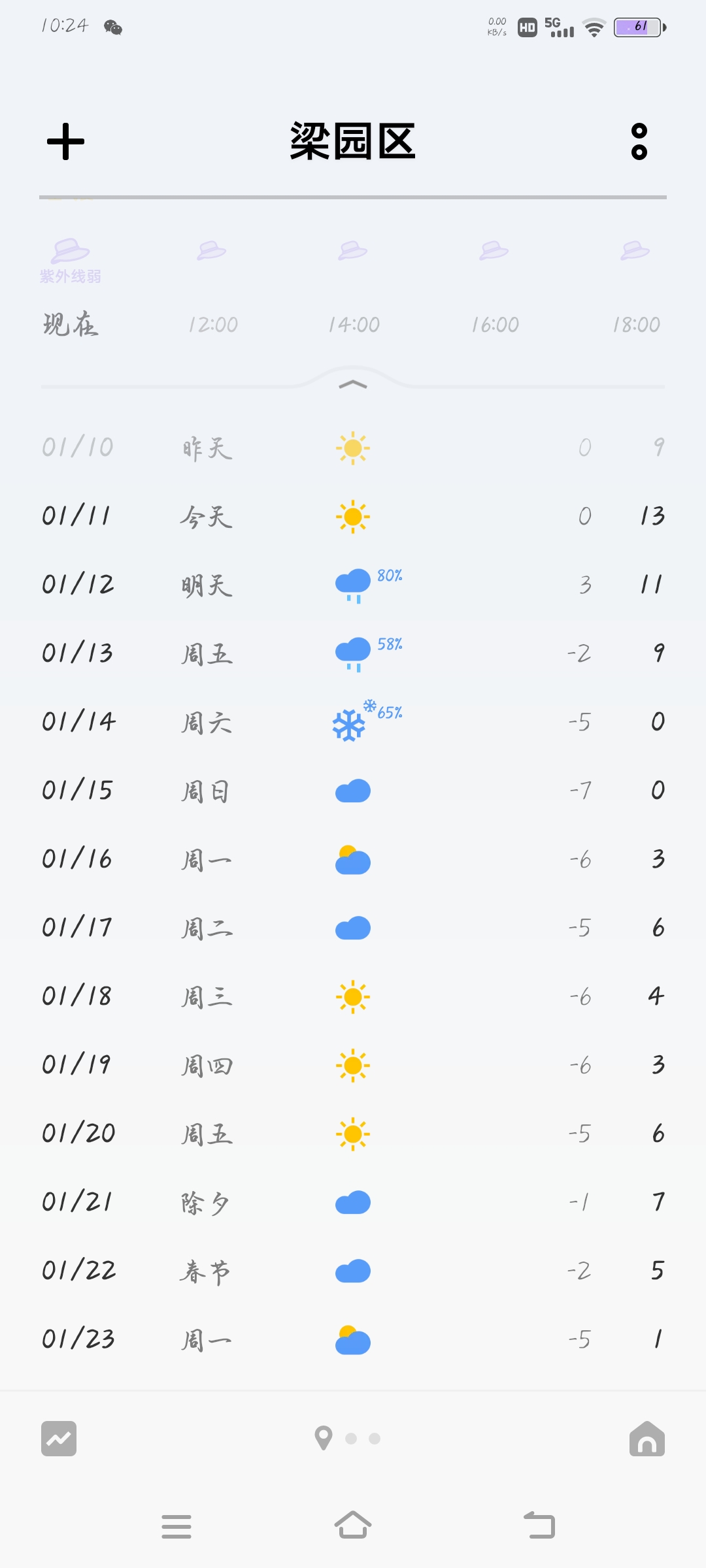The width and height of the screenshot is (706, 1568).
Task: Open the weather trend chart
Action: (59, 1438)
